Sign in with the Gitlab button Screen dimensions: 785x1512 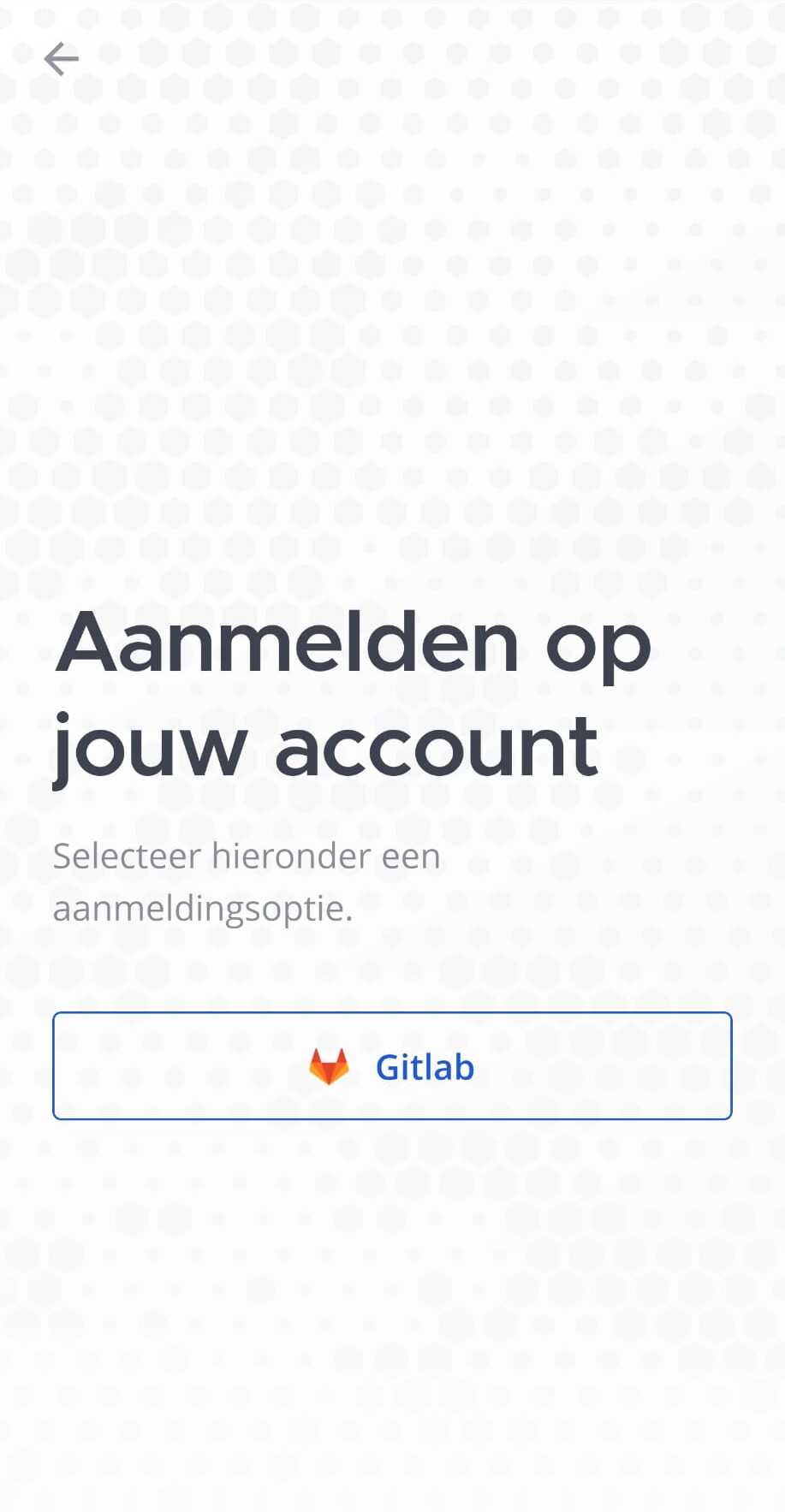point(392,1065)
